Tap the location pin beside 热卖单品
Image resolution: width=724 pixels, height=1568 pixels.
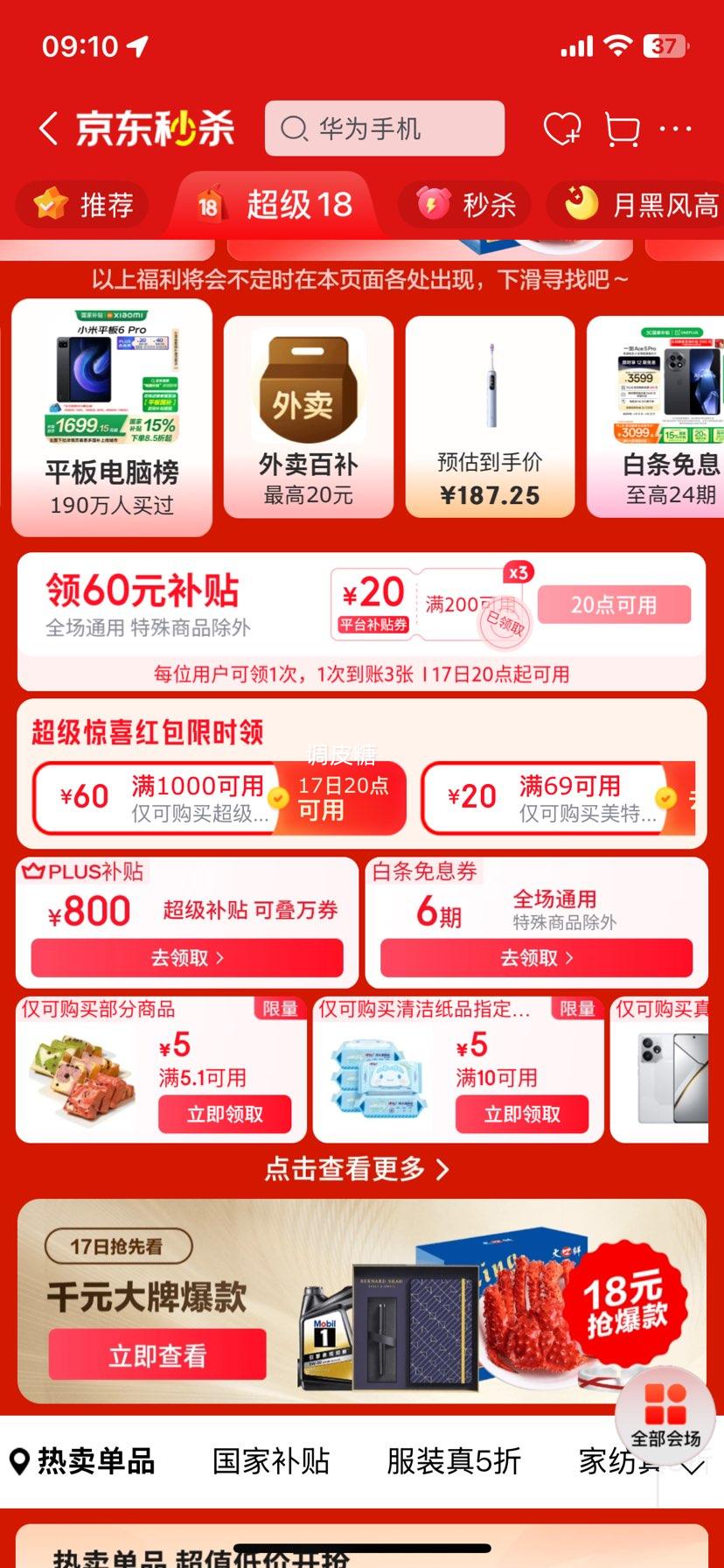point(19,1460)
